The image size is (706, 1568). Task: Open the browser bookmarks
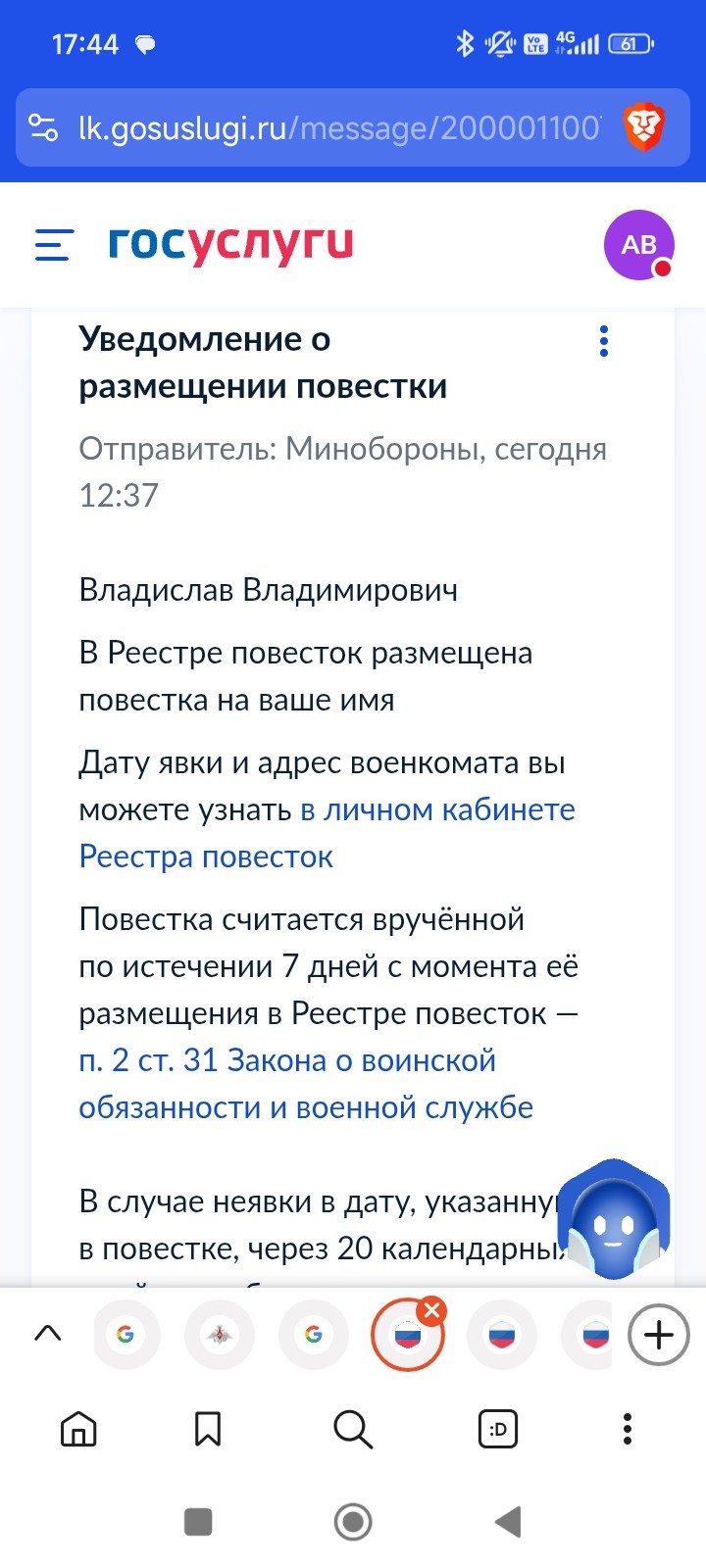(x=208, y=1430)
